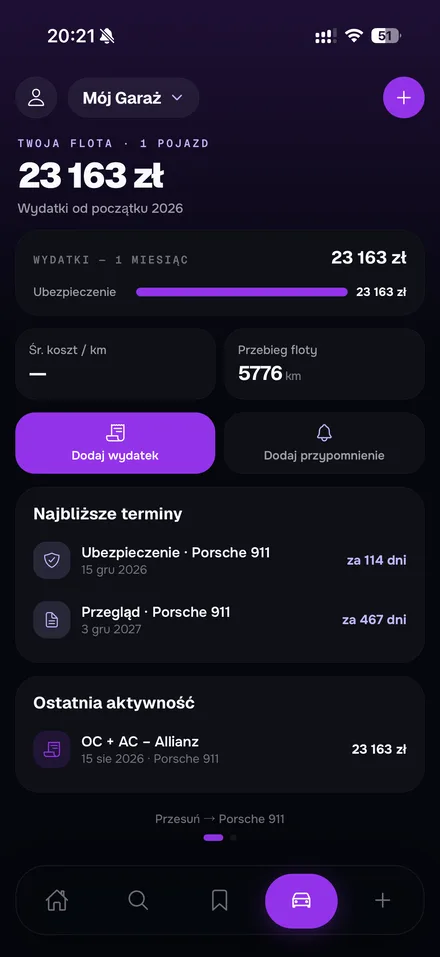Switch to the bookmarks tab
Viewport: 440px width, 957px height.
coord(220,900)
